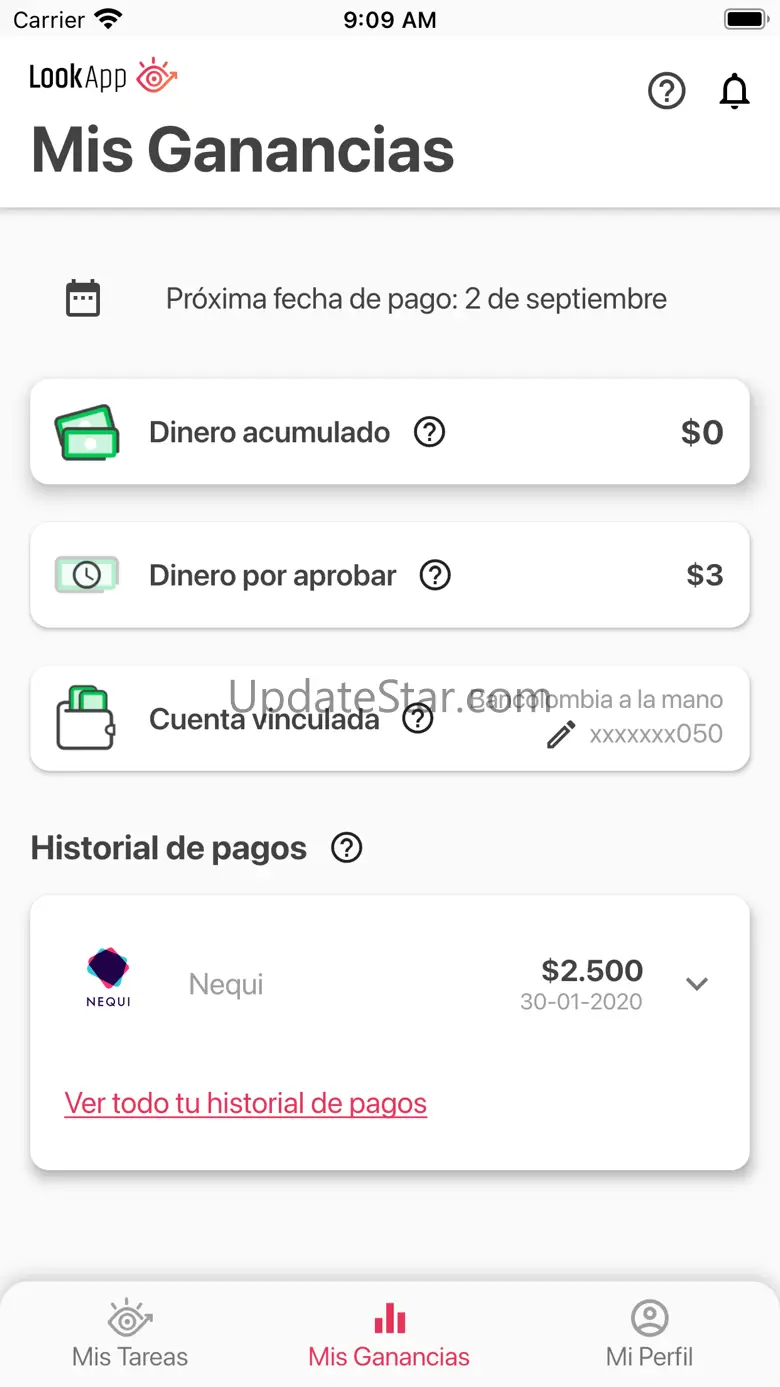This screenshot has height=1387, width=780.
Task: Switch to the Mis Tareas tab
Action: pyautogui.click(x=130, y=1335)
